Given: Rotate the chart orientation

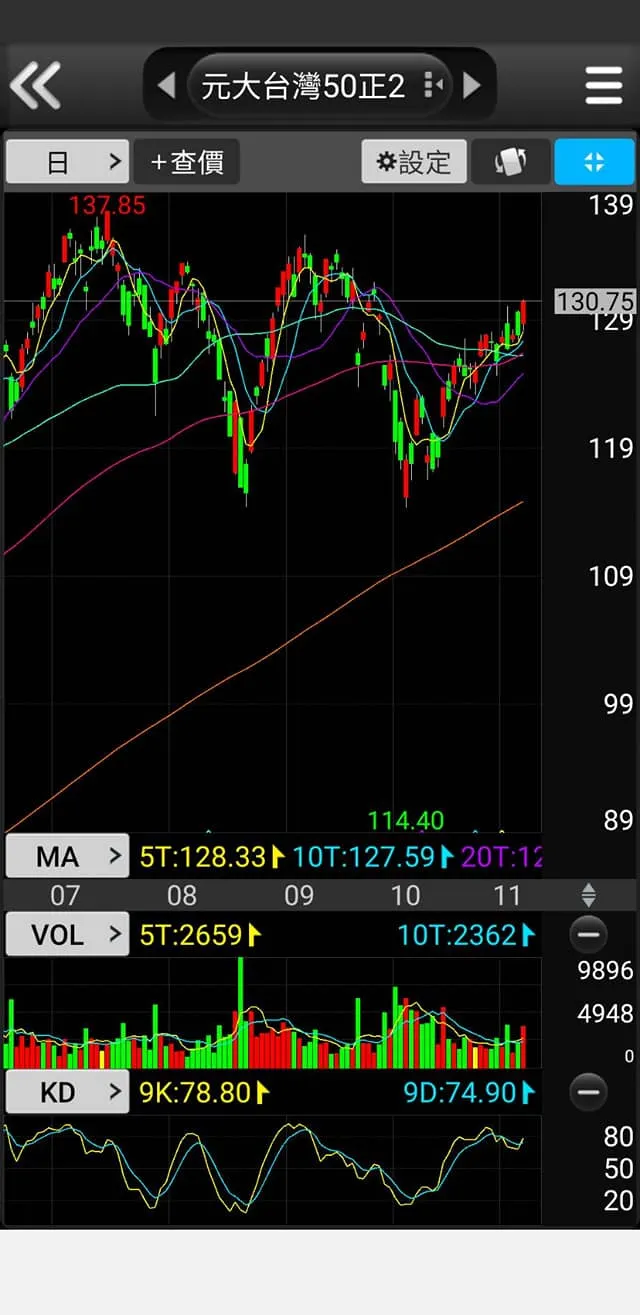Looking at the screenshot, I should 510,162.
